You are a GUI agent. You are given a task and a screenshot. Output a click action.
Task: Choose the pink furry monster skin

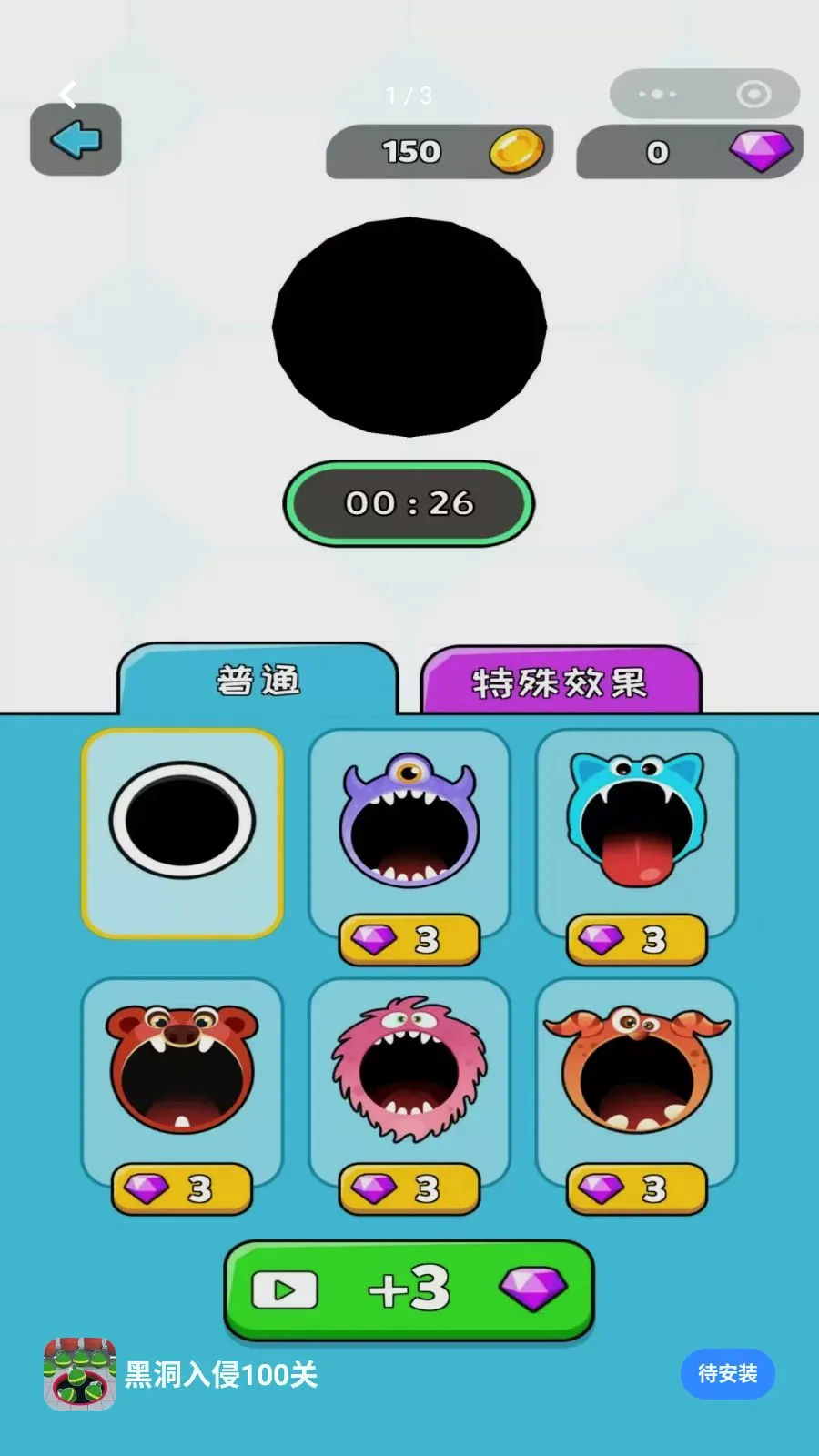click(409, 1082)
